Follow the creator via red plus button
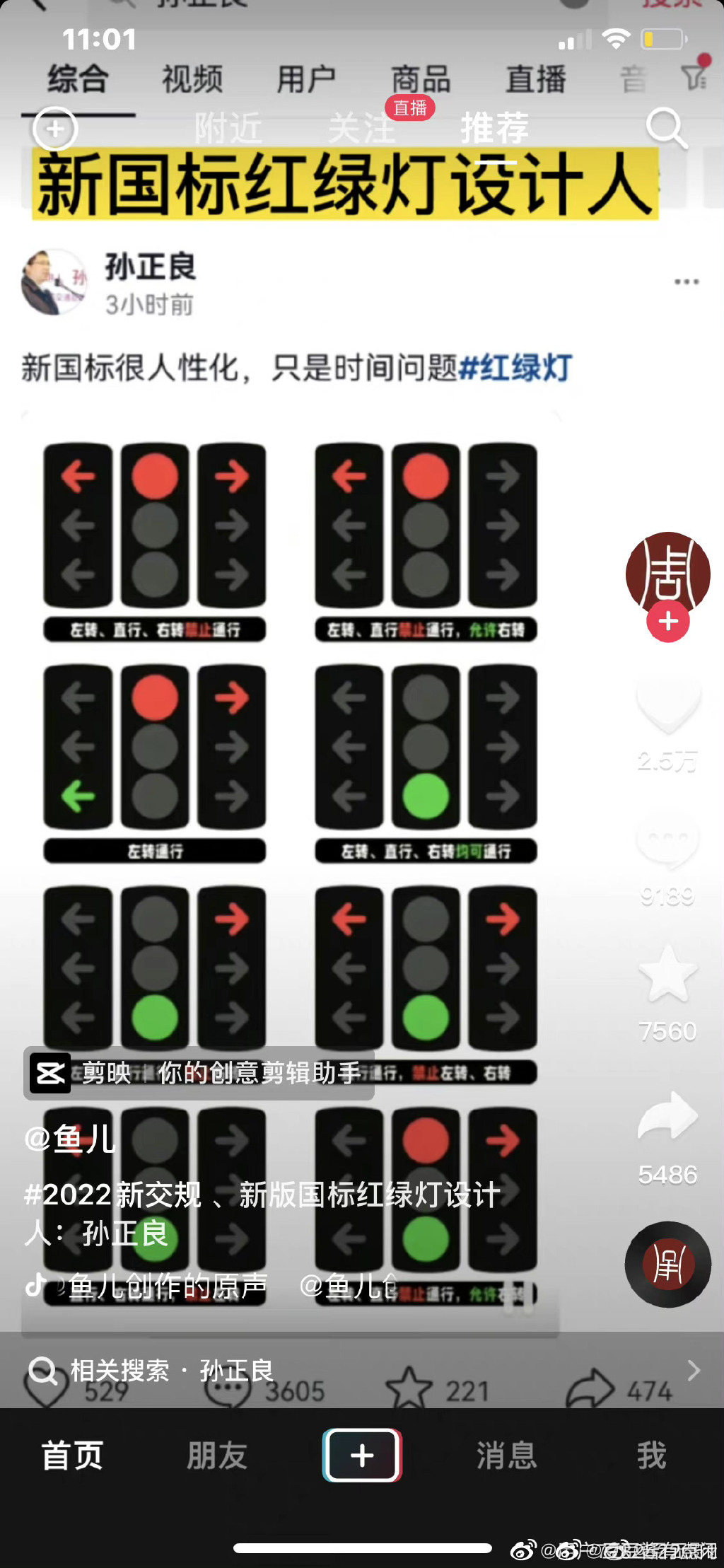The height and width of the screenshot is (1568, 724). coord(667,622)
